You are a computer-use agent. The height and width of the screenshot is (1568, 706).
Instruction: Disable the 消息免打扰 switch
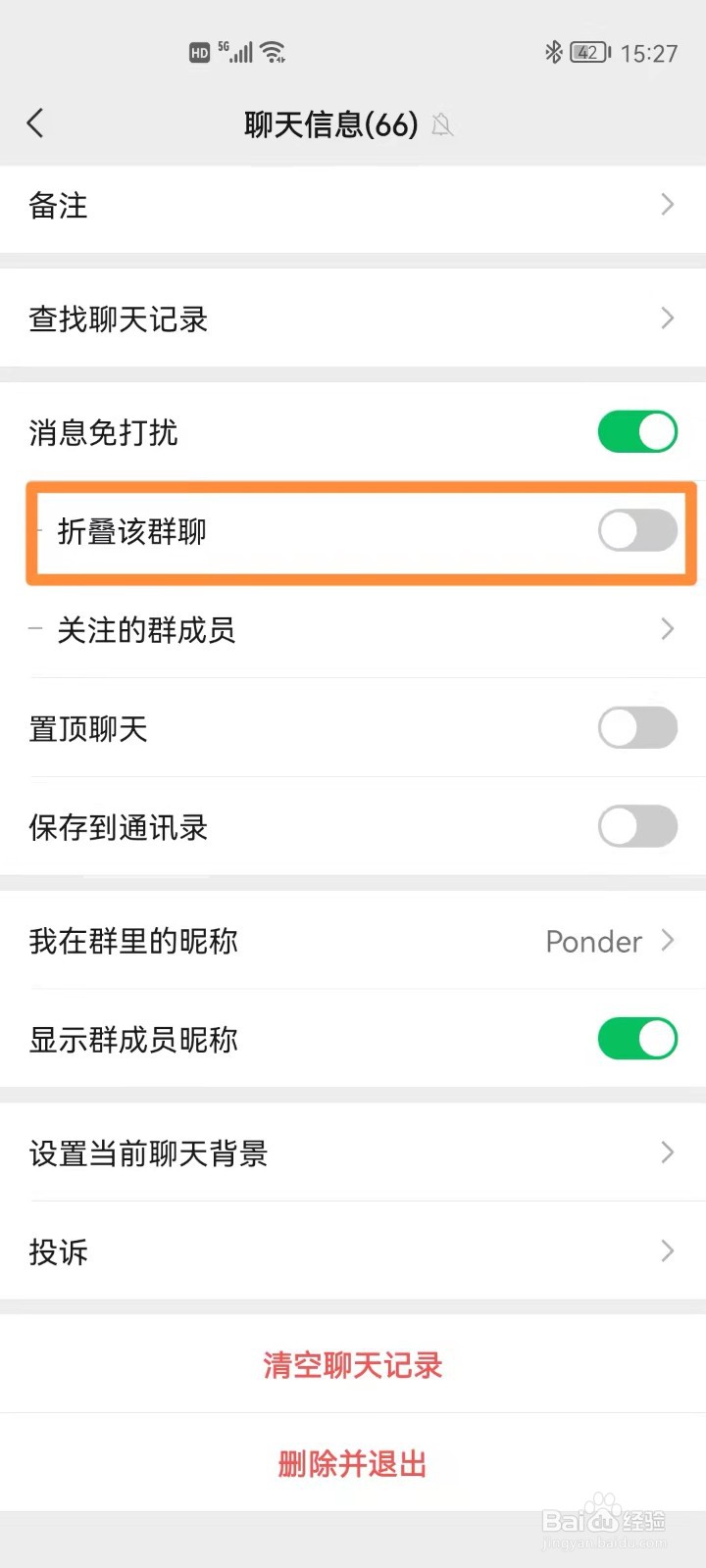636,431
